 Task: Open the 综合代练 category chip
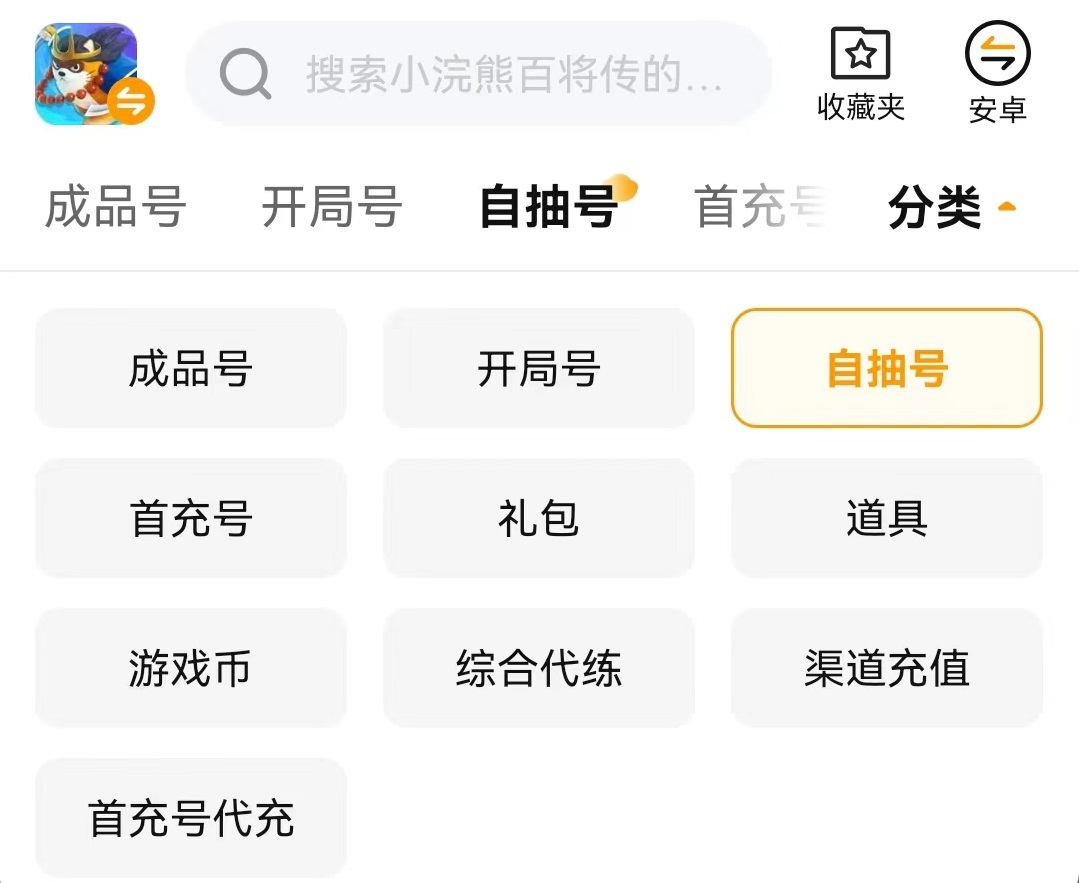click(538, 668)
